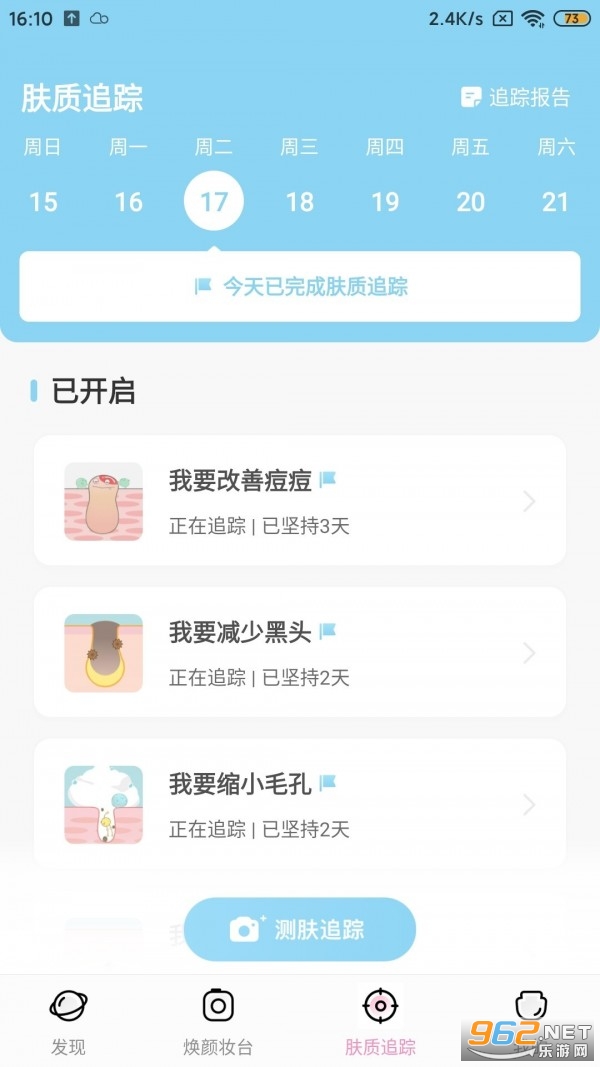Pick Thursday the 19th

click(385, 201)
